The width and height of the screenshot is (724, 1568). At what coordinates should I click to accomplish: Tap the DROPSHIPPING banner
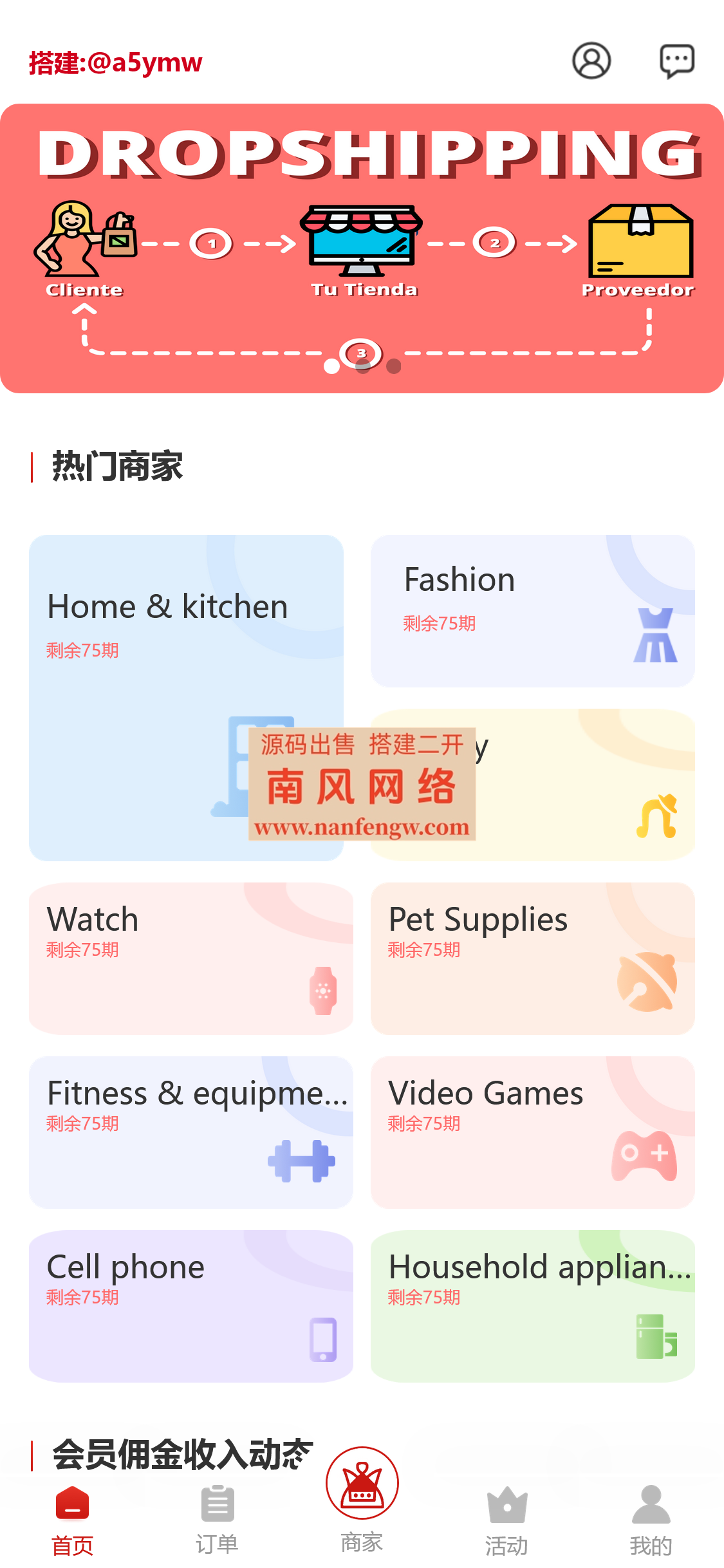(362, 247)
